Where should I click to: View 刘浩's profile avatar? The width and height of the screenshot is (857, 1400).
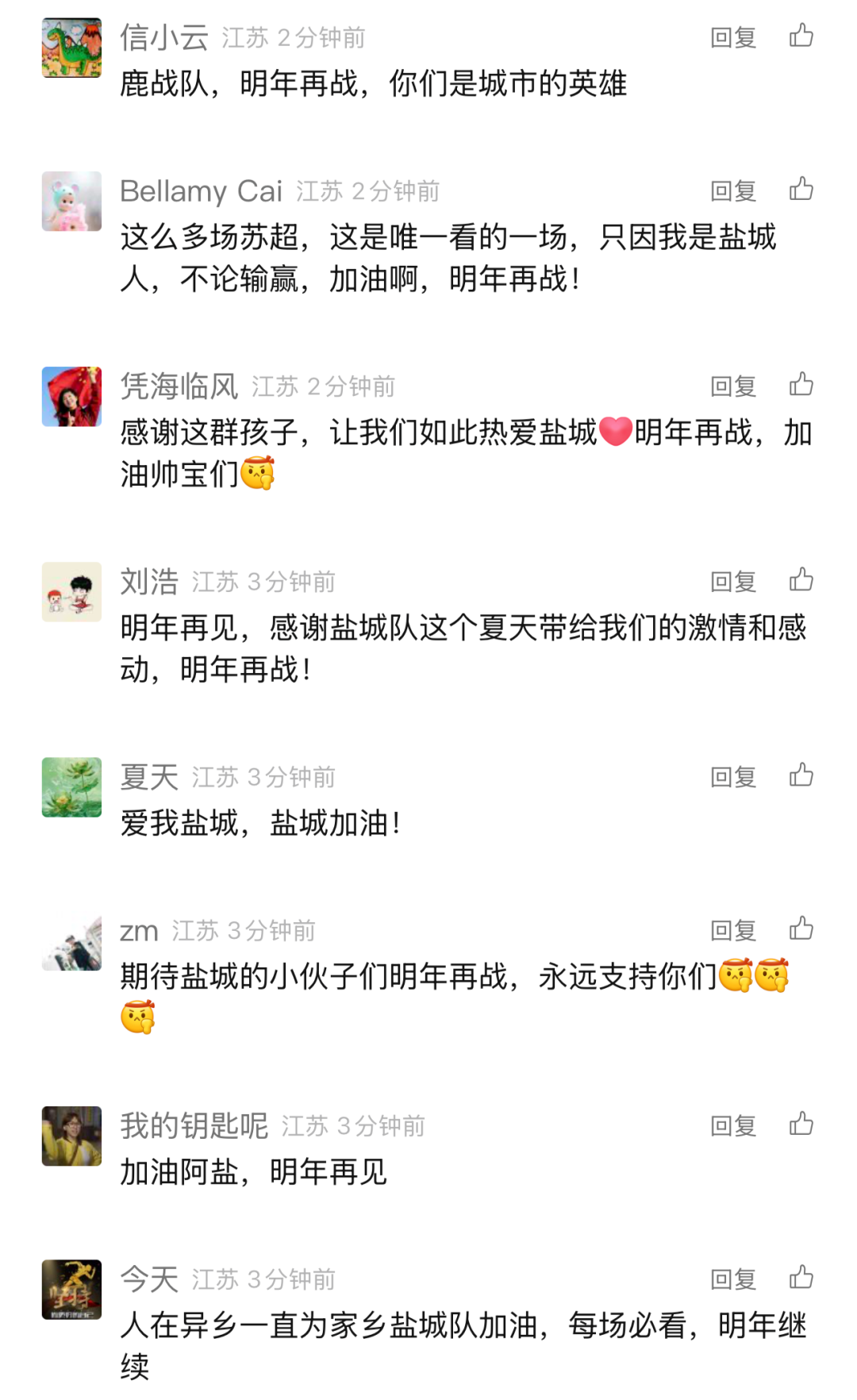pyautogui.click(x=71, y=591)
